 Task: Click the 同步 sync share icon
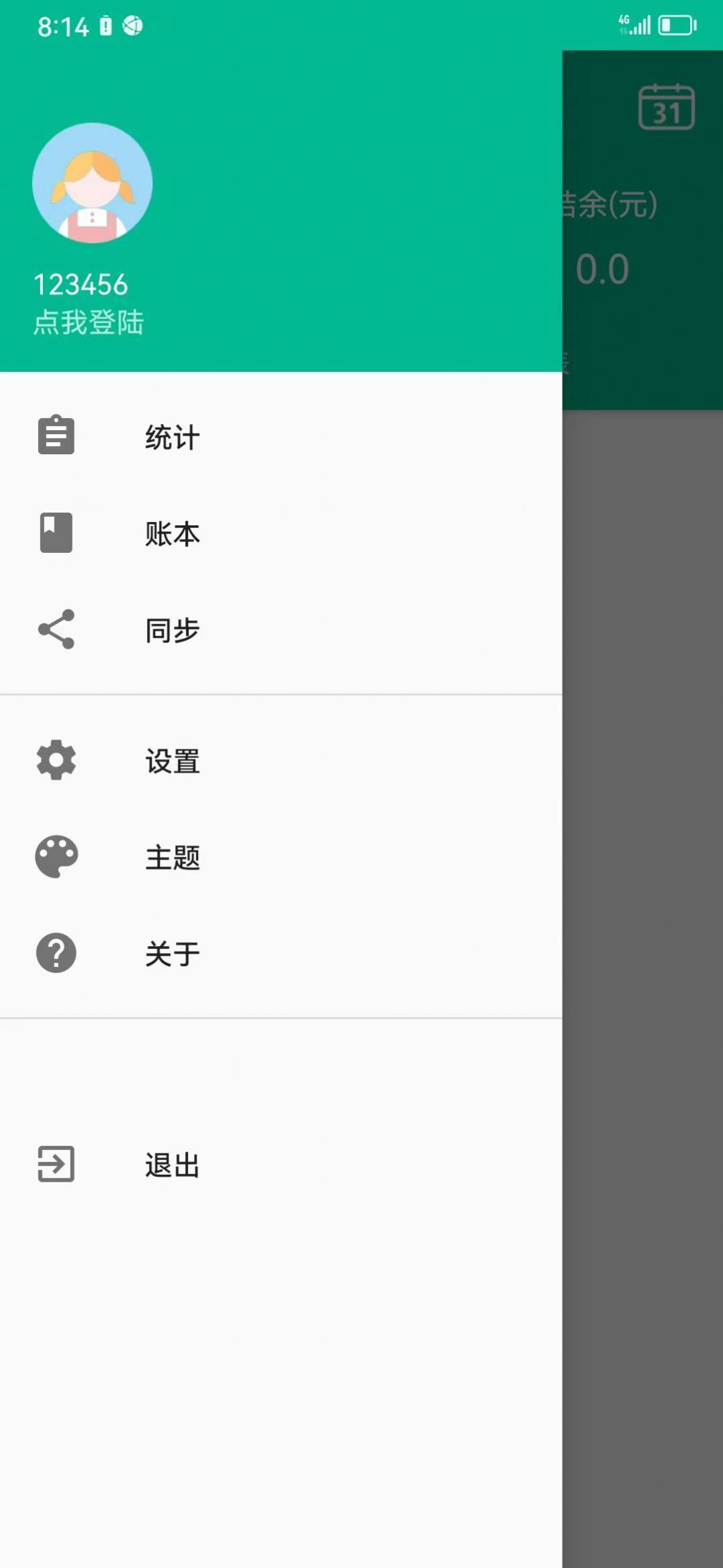click(56, 629)
